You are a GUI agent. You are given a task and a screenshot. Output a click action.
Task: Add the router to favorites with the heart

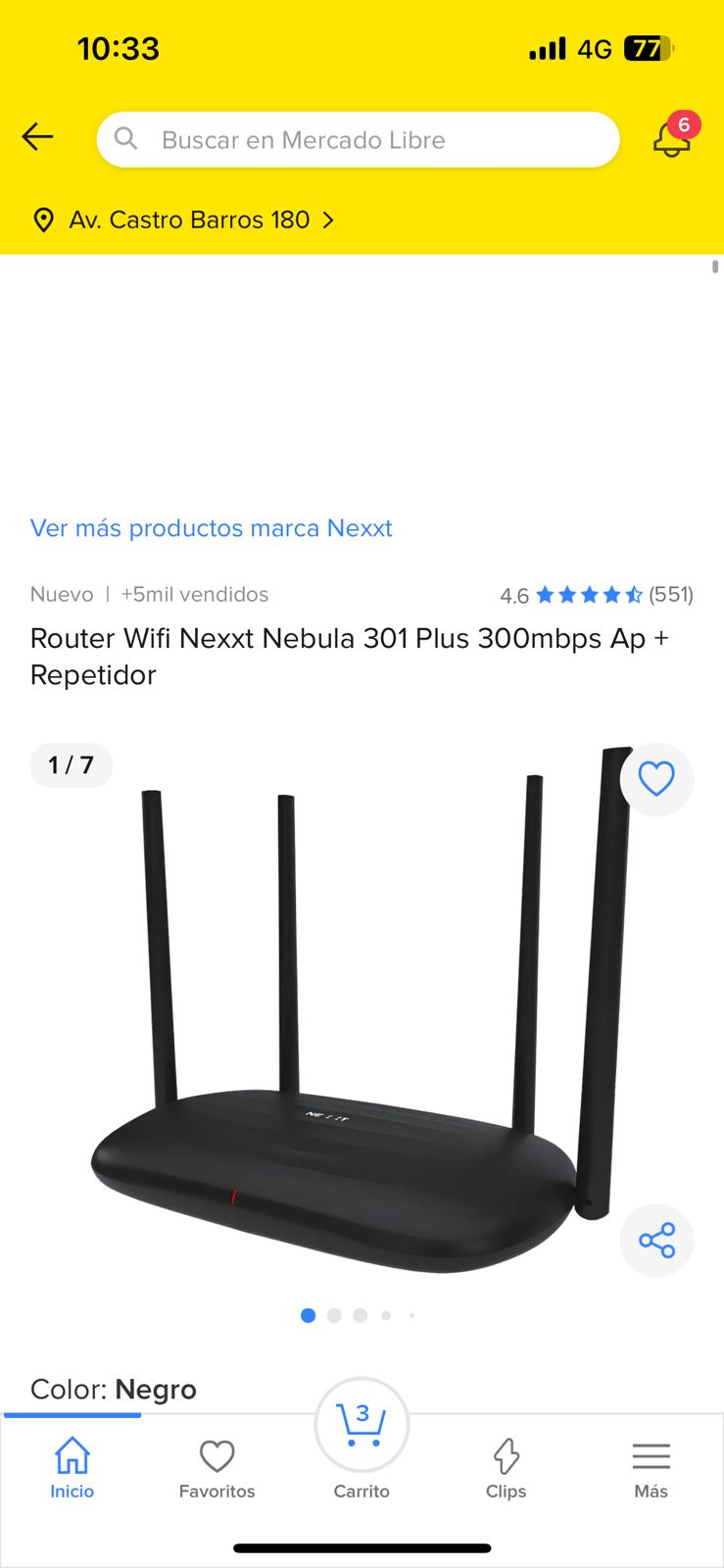(656, 779)
